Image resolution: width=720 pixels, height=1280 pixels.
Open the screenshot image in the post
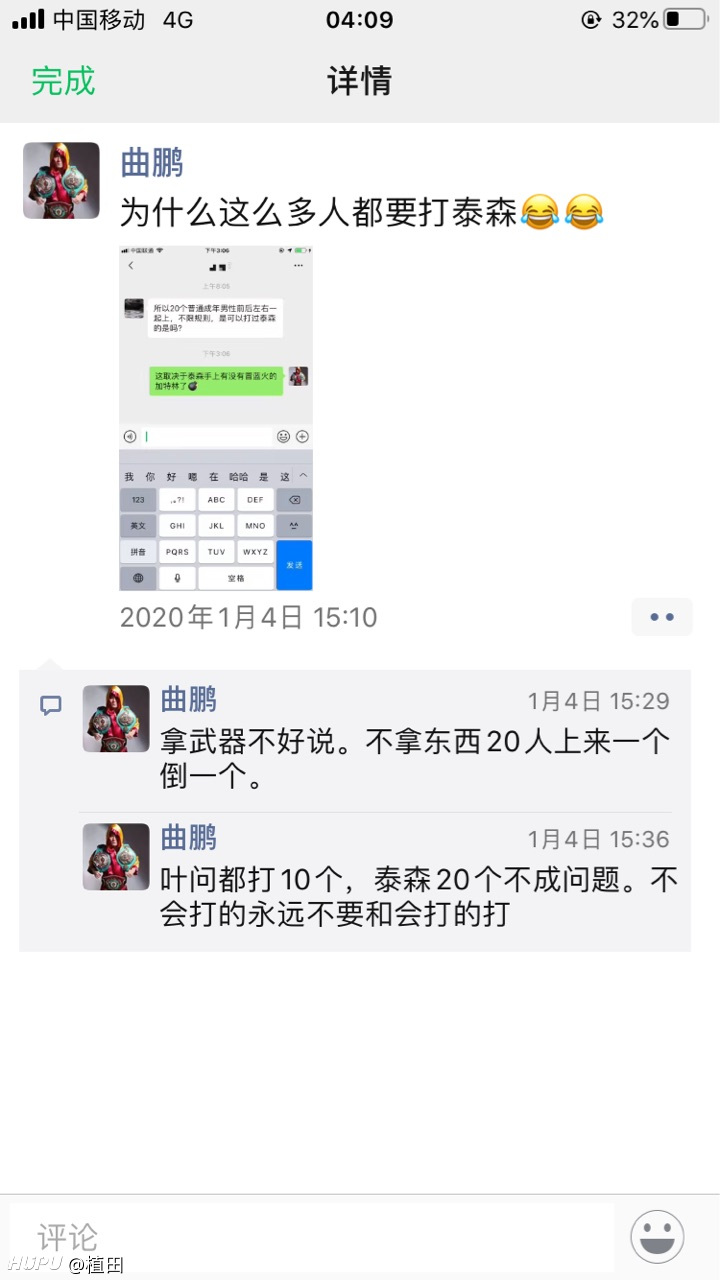216,417
